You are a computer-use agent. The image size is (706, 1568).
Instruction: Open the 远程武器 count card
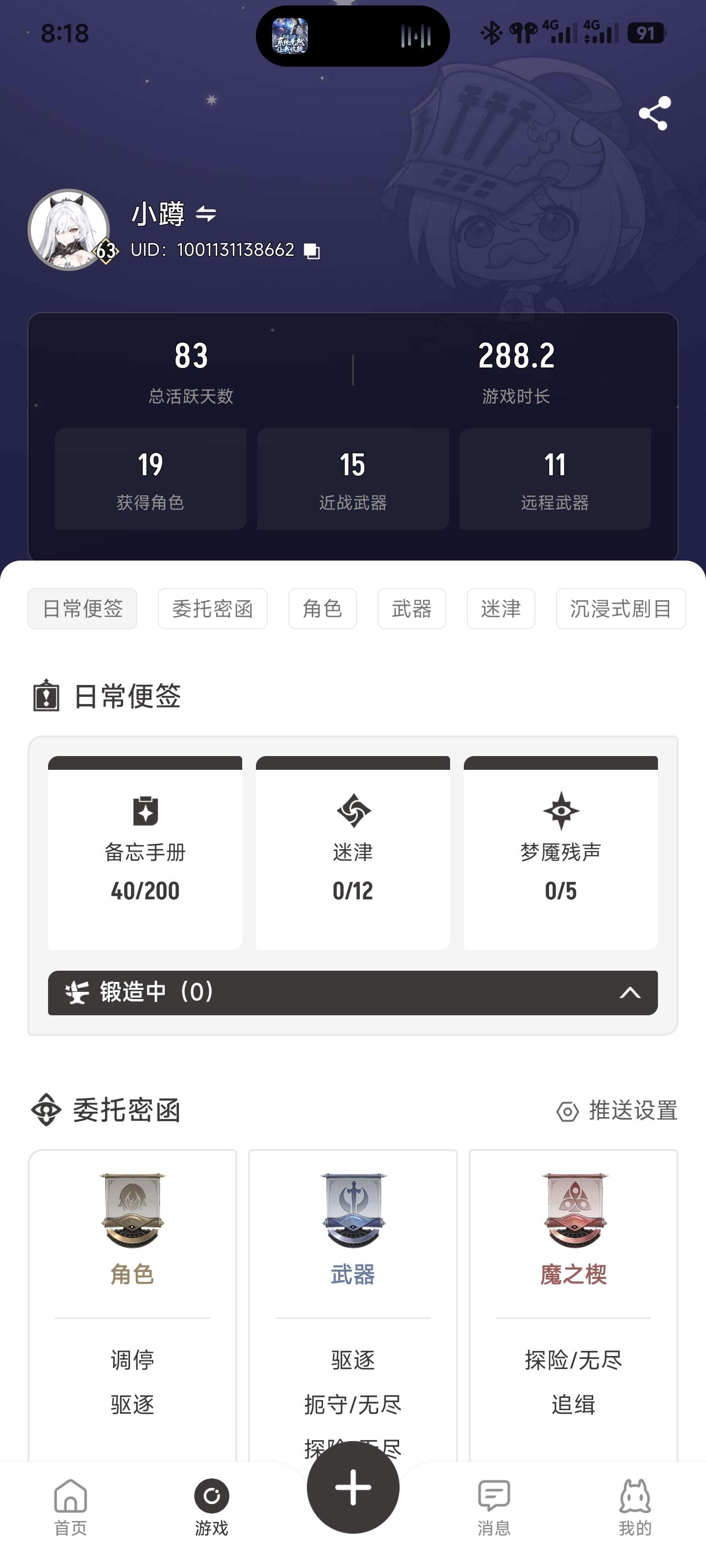tap(555, 479)
